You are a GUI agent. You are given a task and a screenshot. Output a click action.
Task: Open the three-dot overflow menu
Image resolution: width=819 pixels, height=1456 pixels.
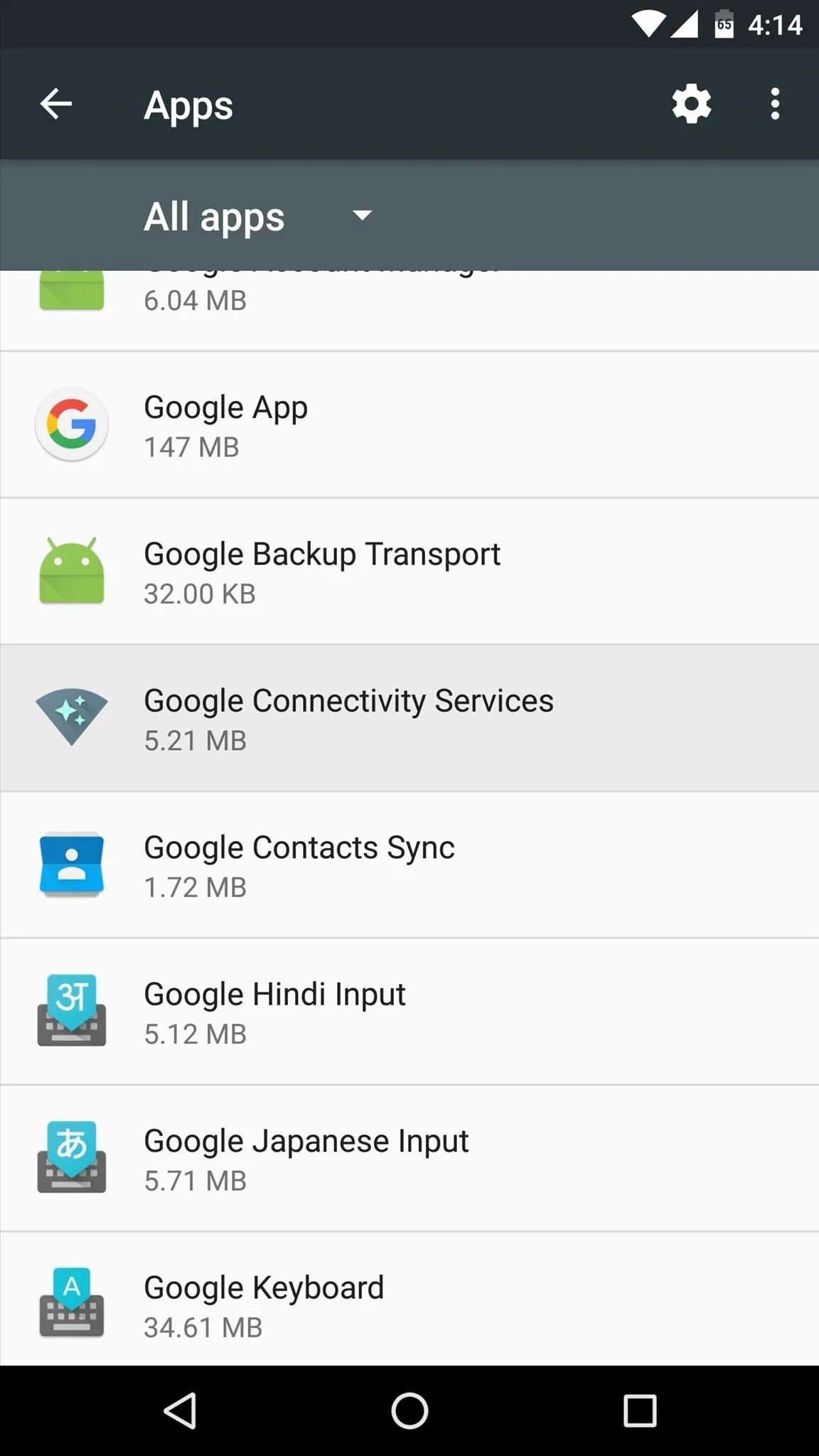coord(775,105)
